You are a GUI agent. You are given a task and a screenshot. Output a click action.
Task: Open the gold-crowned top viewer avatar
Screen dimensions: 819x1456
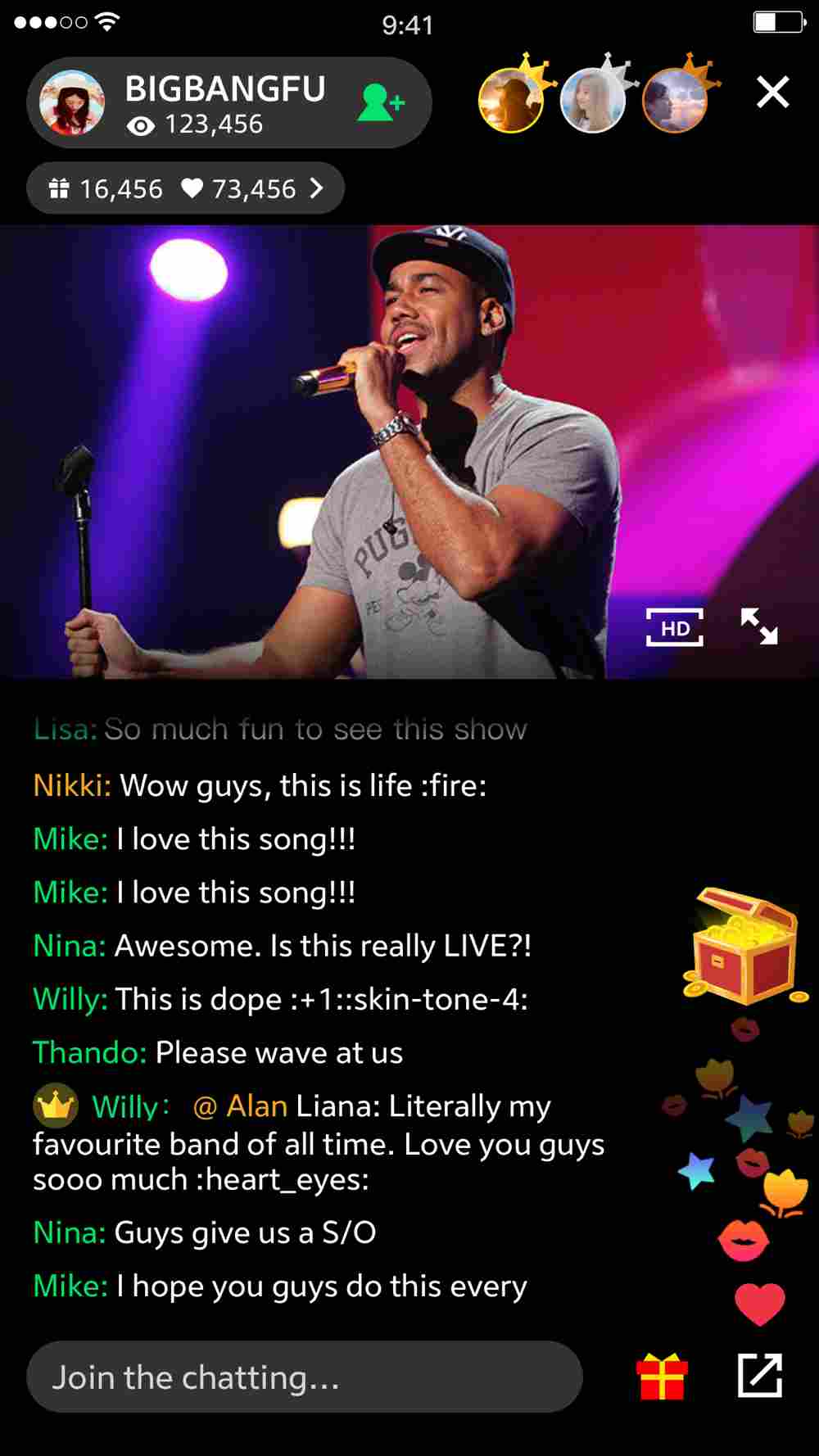[x=512, y=100]
